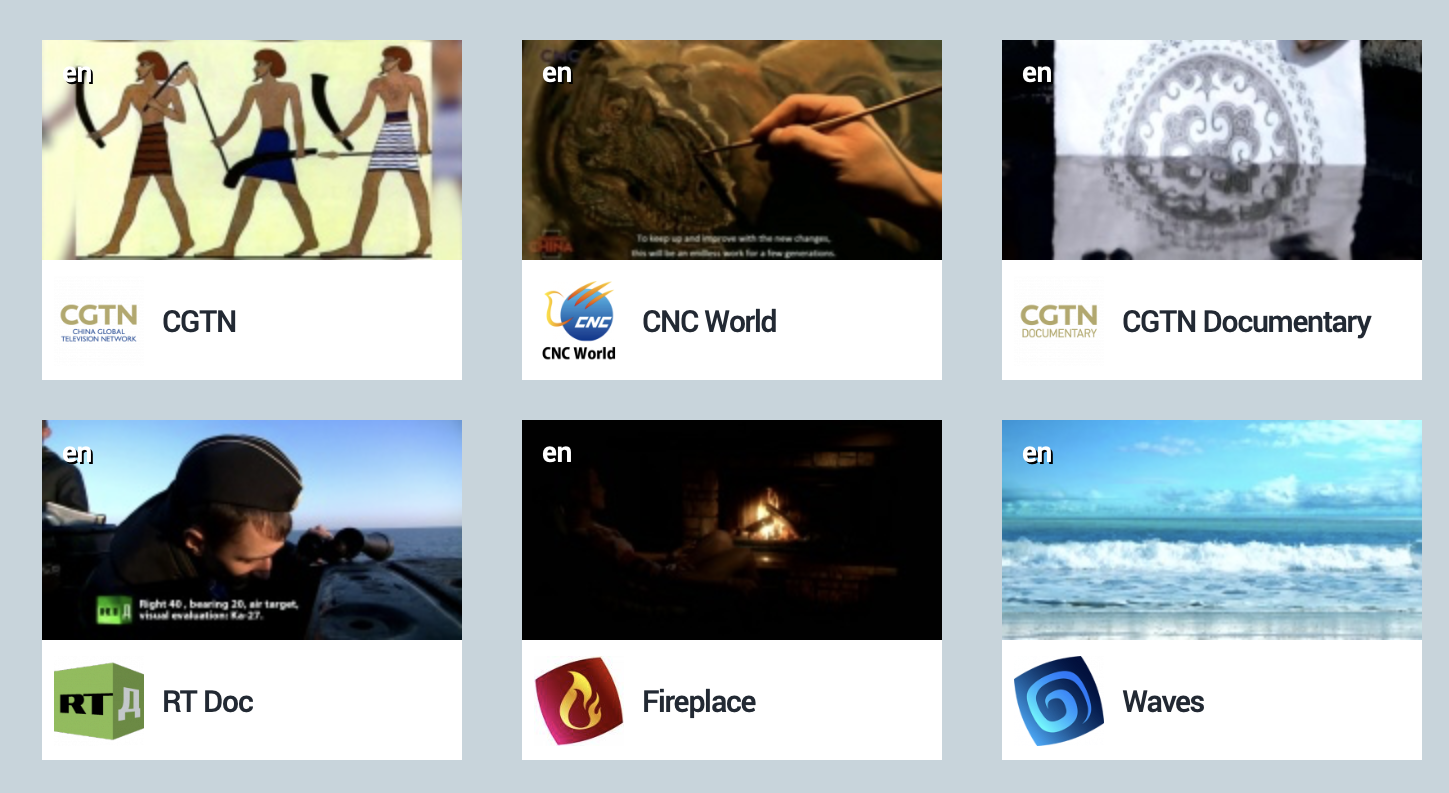Open the CGTN channel card
Screen dimensions: 1449x793
(x=251, y=210)
